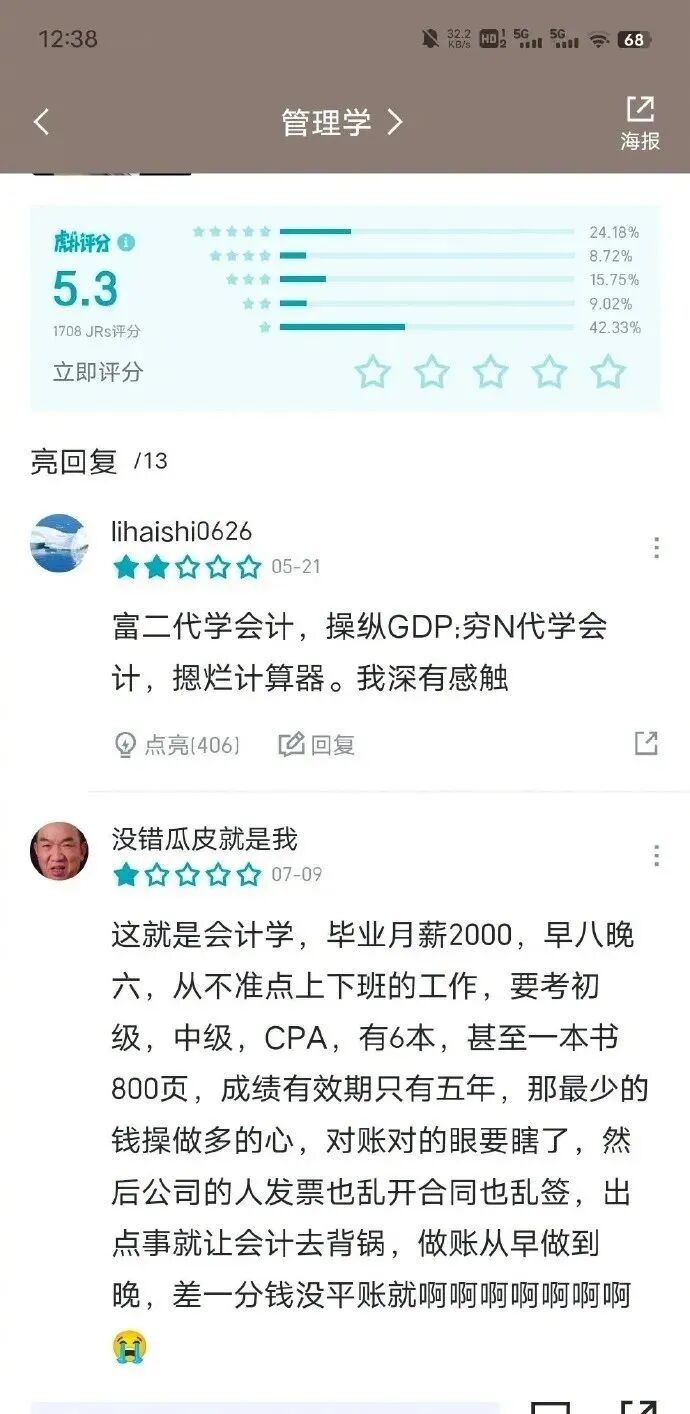Open 没错瓜皮就是我's profile avatar
This screenshot has height=1414, width=690.
[x=59, y=852]
